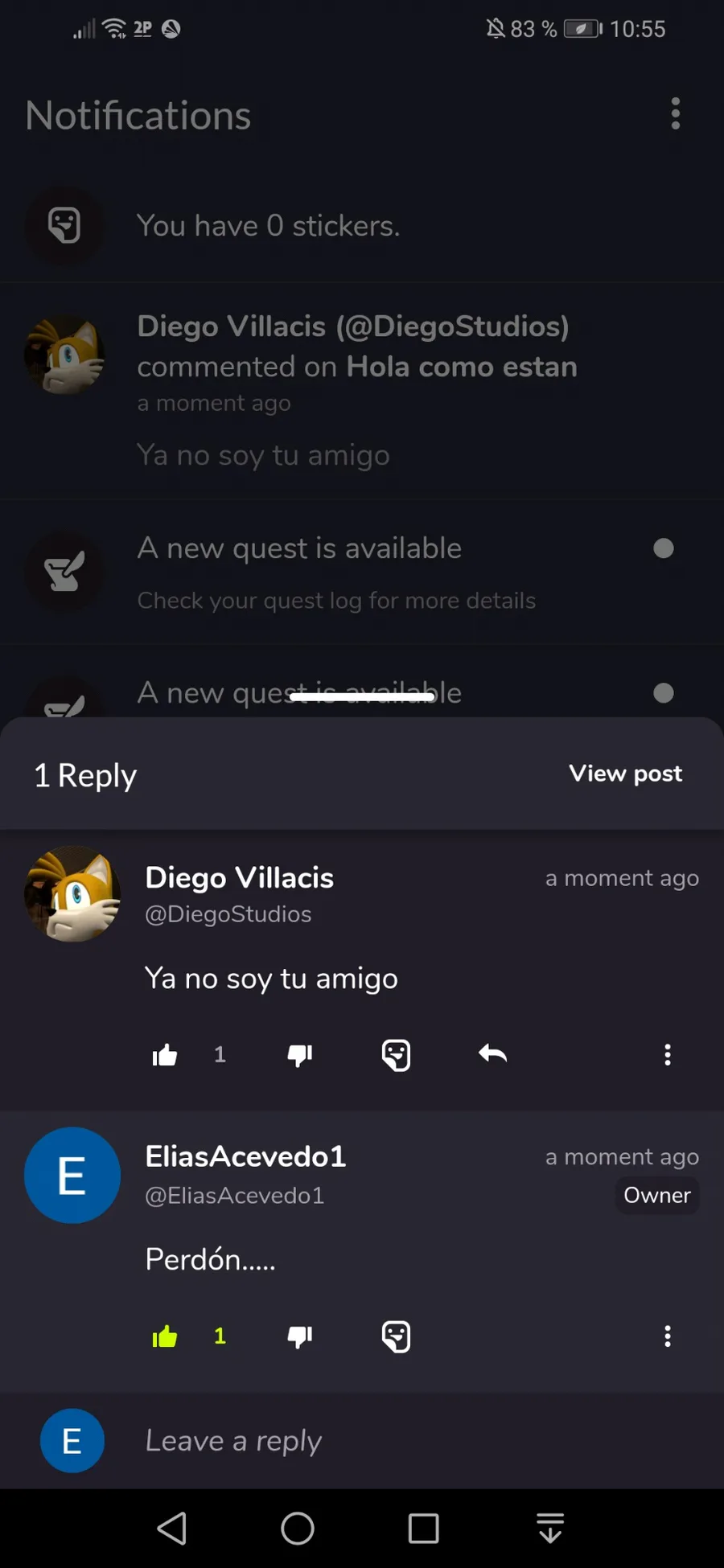Go back with the system back button
The height and width of the screenshot is (1568, 724).
[x=172, y=1528]
